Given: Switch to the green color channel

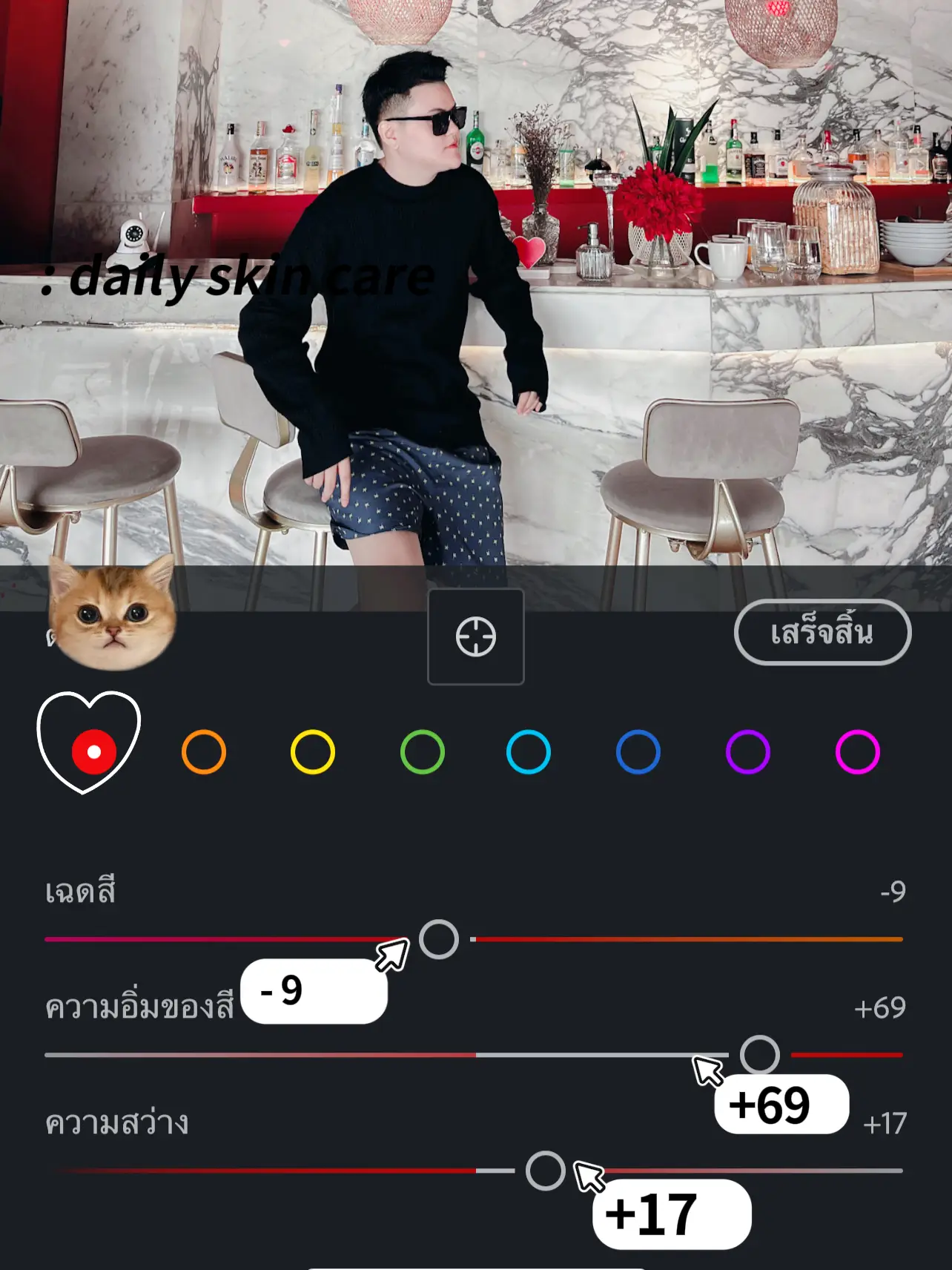Looking at the screenshot, I should point(422,751).
